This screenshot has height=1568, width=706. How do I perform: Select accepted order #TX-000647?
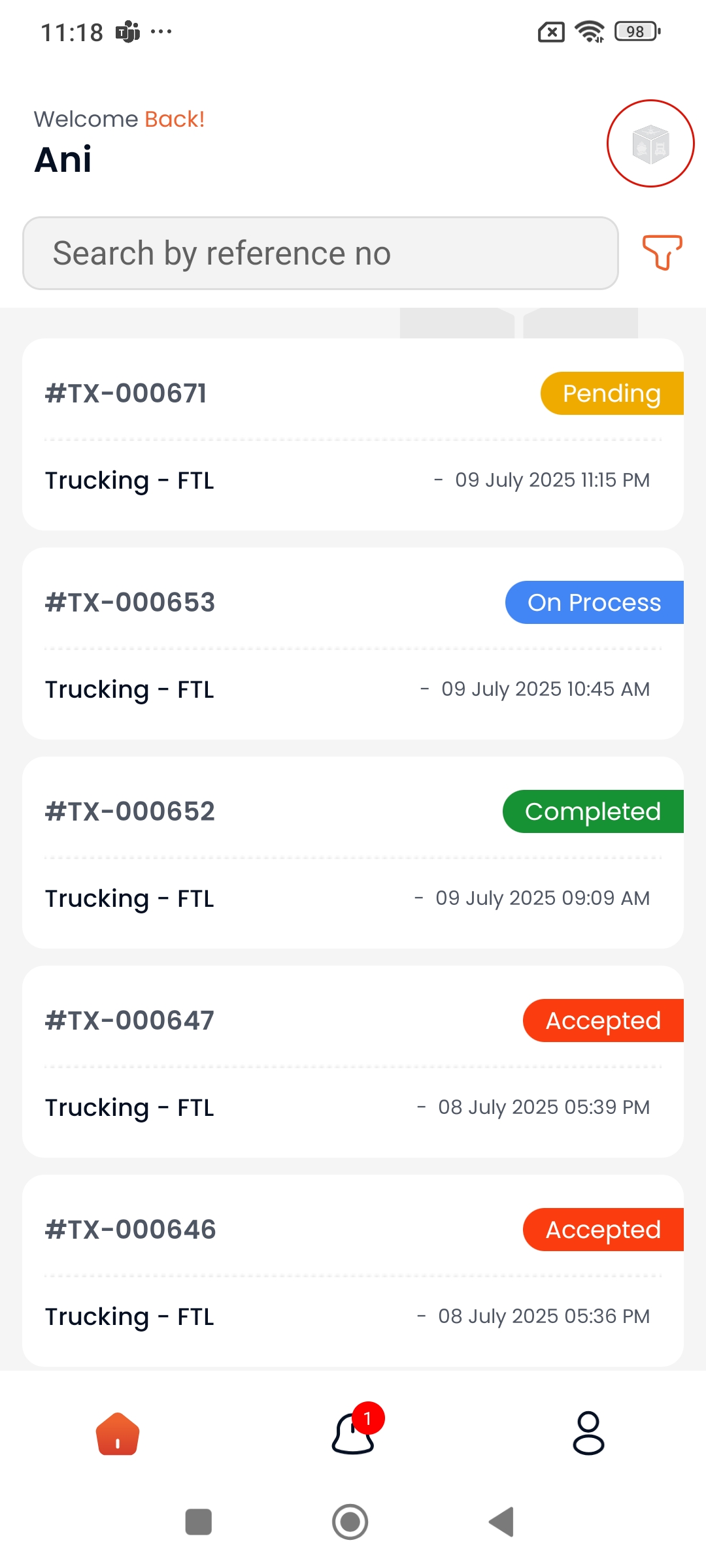coord(353,1062)
